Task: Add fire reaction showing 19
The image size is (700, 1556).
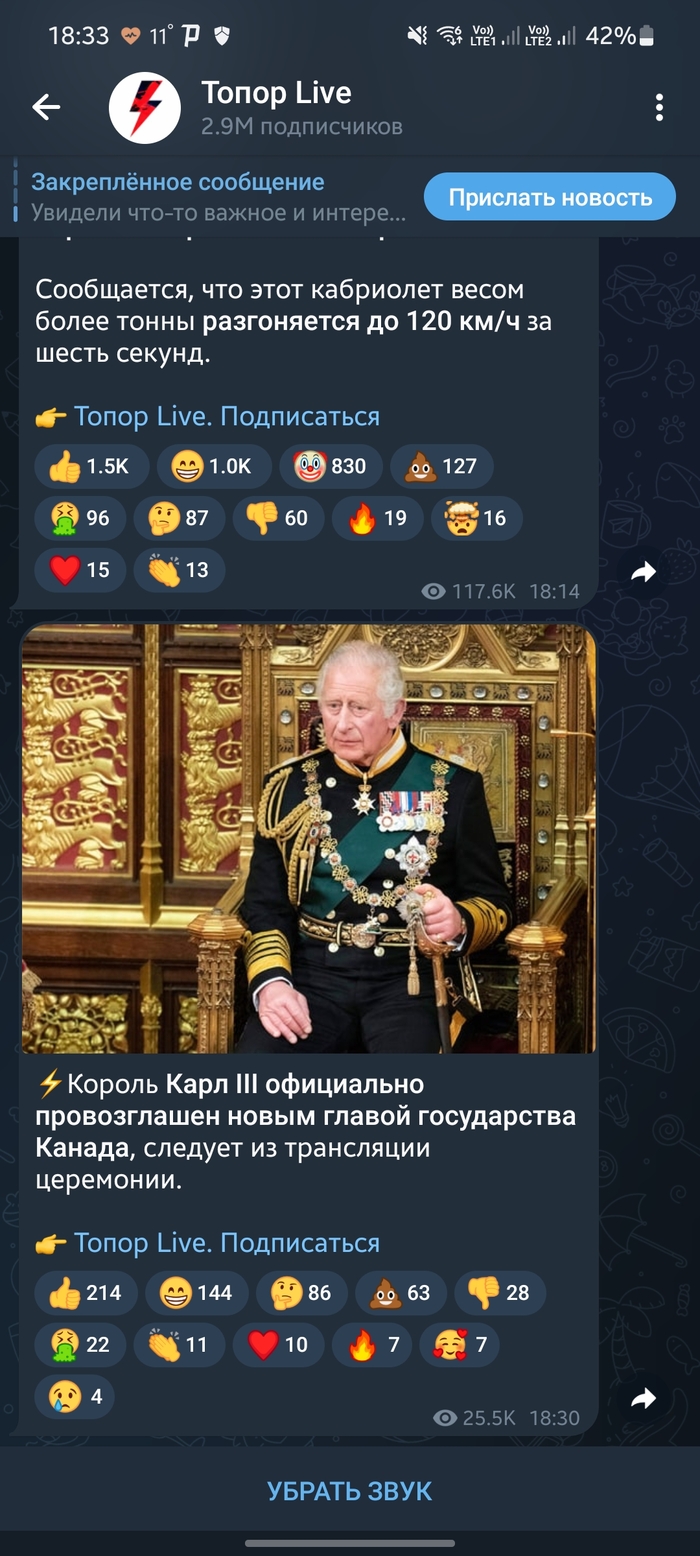Action: (377, 518)
